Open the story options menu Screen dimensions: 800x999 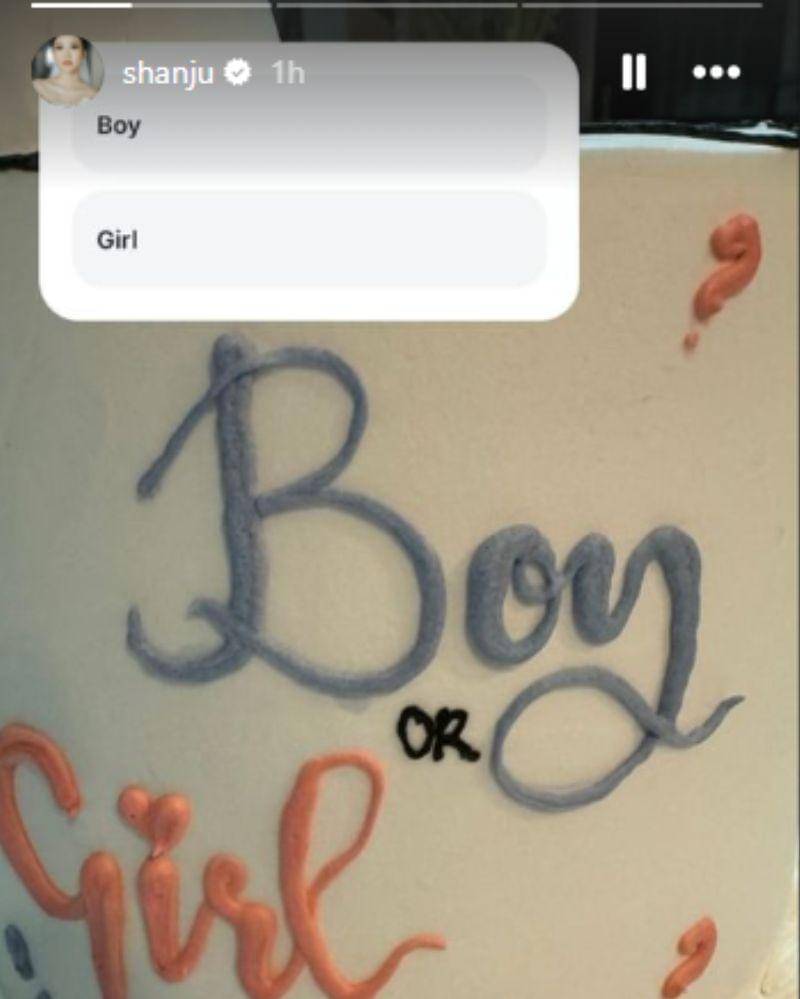716,72
